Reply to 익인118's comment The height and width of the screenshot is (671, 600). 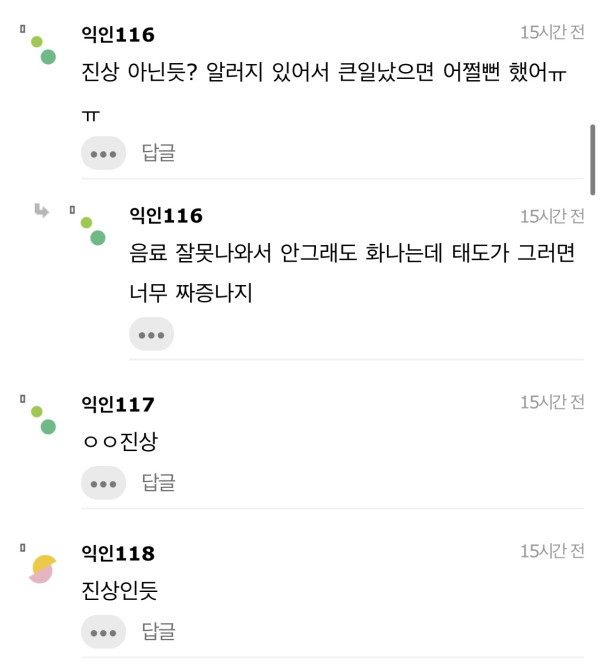click(x=158, y=632)
